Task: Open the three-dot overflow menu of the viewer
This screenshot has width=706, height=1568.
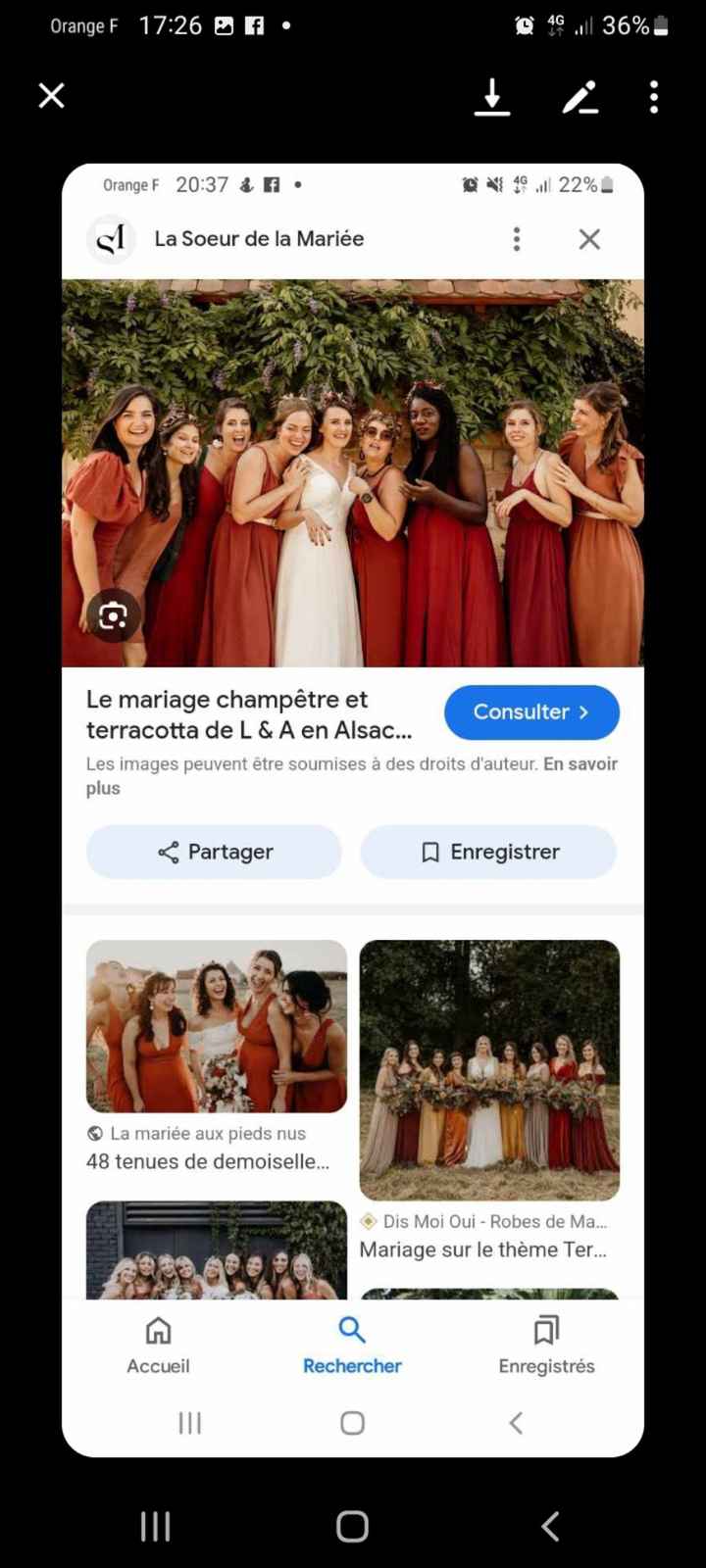Action: [653, 96]
